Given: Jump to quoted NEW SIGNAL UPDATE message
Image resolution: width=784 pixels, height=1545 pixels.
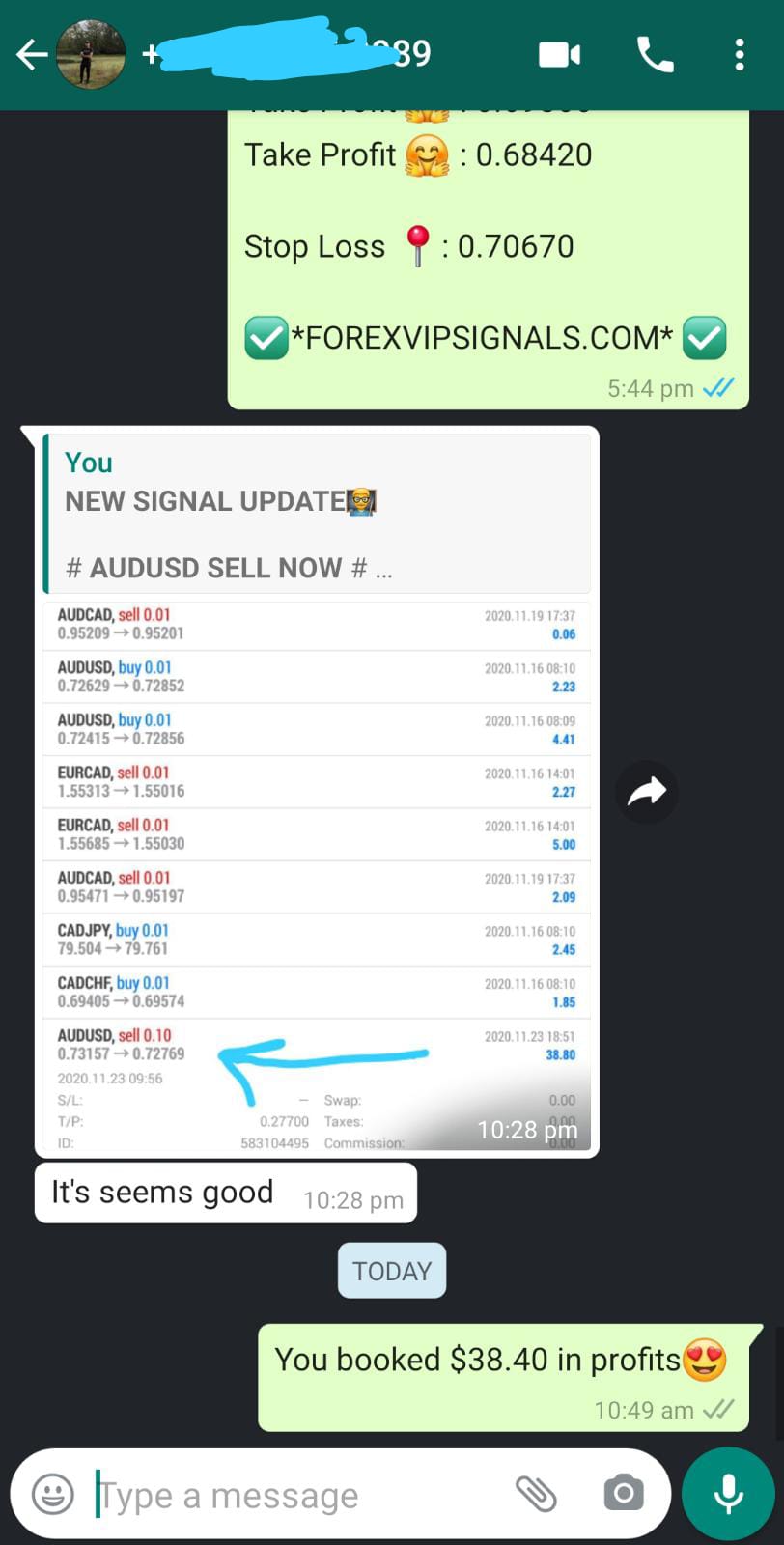Looking at the screenshot, I should click(317, 514).
